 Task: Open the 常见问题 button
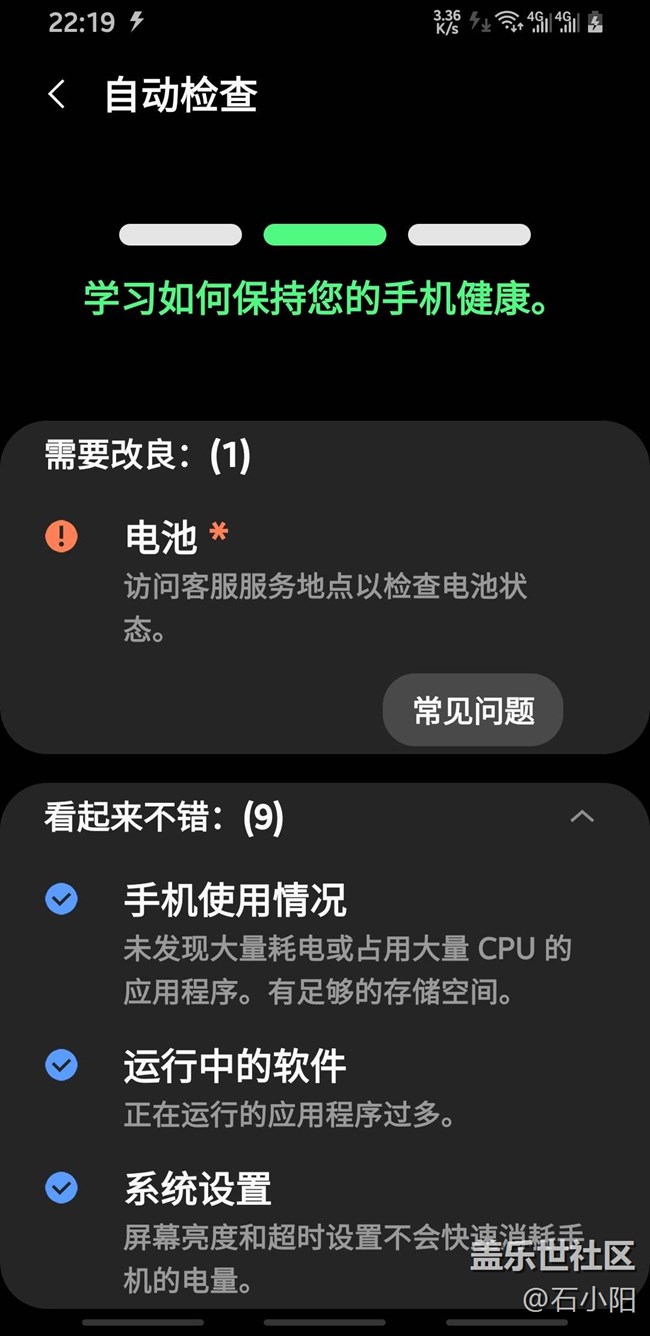(x=473, y=710)
